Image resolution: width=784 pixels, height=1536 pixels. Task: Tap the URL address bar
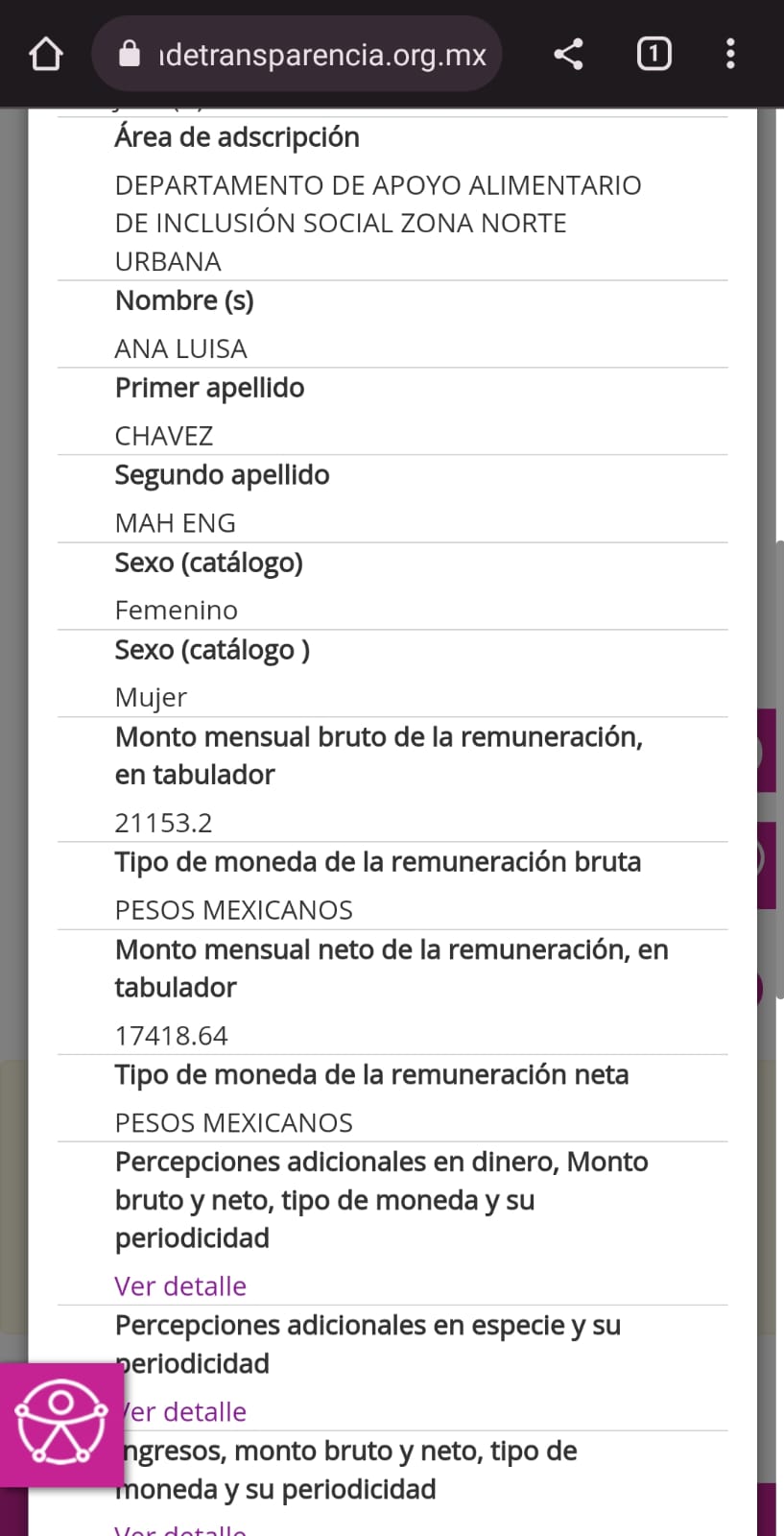pos(297,54)
